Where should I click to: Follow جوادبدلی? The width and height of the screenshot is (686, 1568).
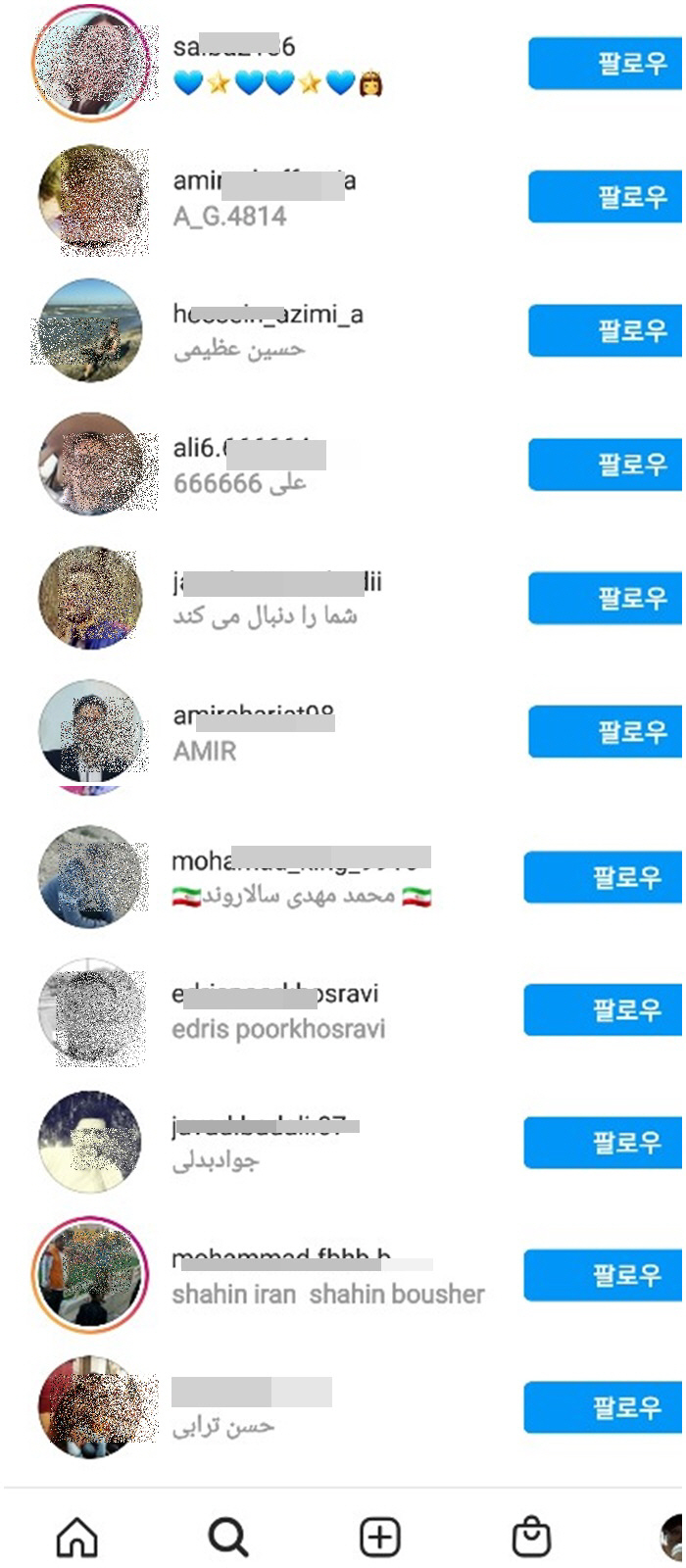(x=603, y=1143)
